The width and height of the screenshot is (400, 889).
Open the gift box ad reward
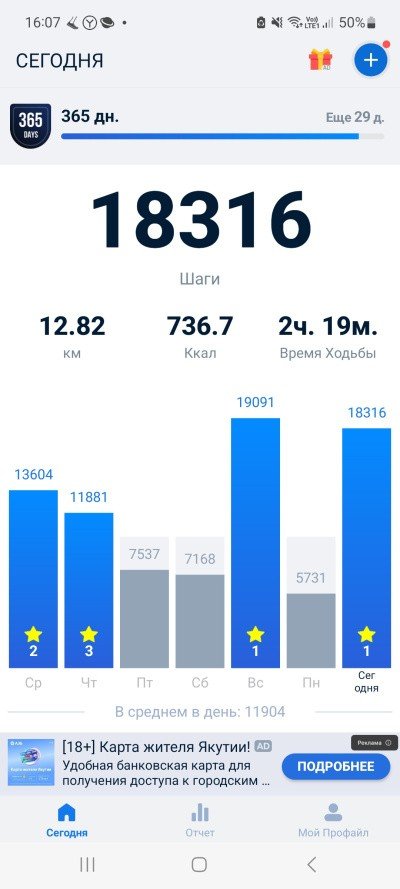click(321, 60)
